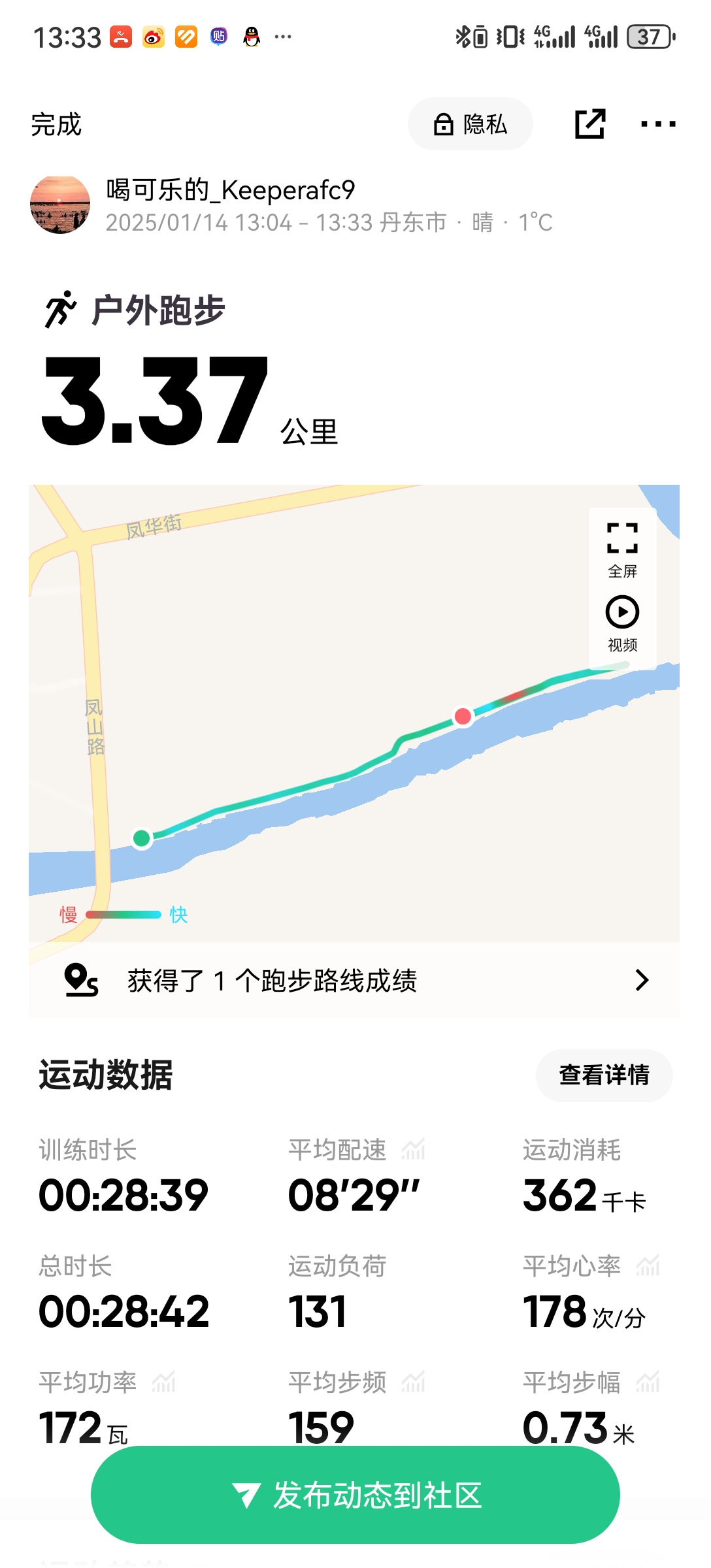Tap 完成 to finish

point(56,124)
